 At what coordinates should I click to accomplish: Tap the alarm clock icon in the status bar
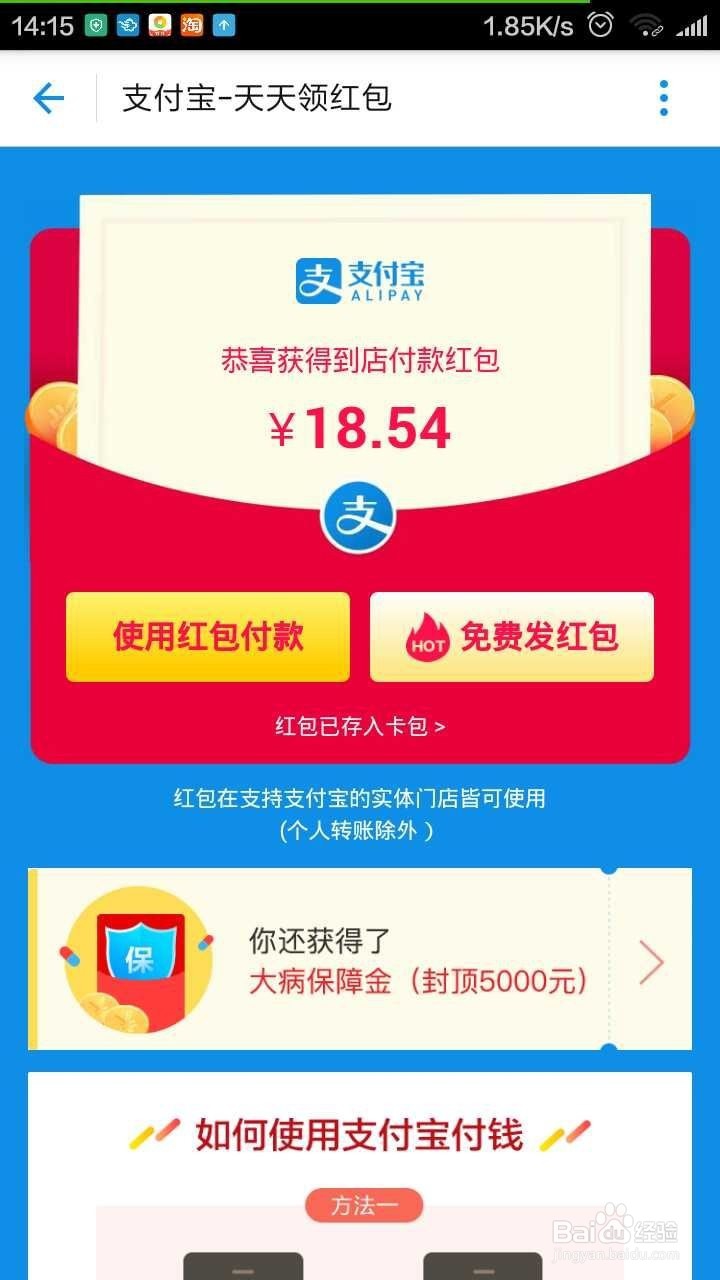602,24
